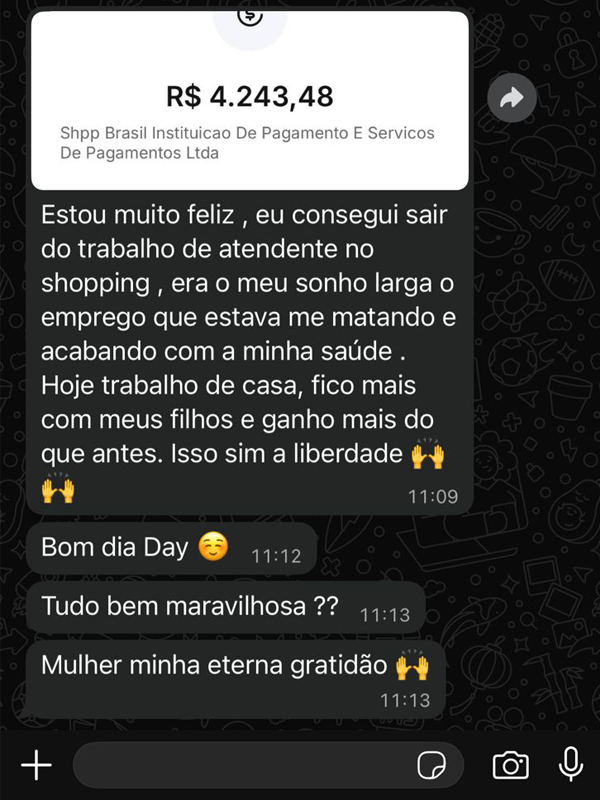Focus the message text field
The height and width of the screenshot is (800, 600).
(x=240, y=766)
